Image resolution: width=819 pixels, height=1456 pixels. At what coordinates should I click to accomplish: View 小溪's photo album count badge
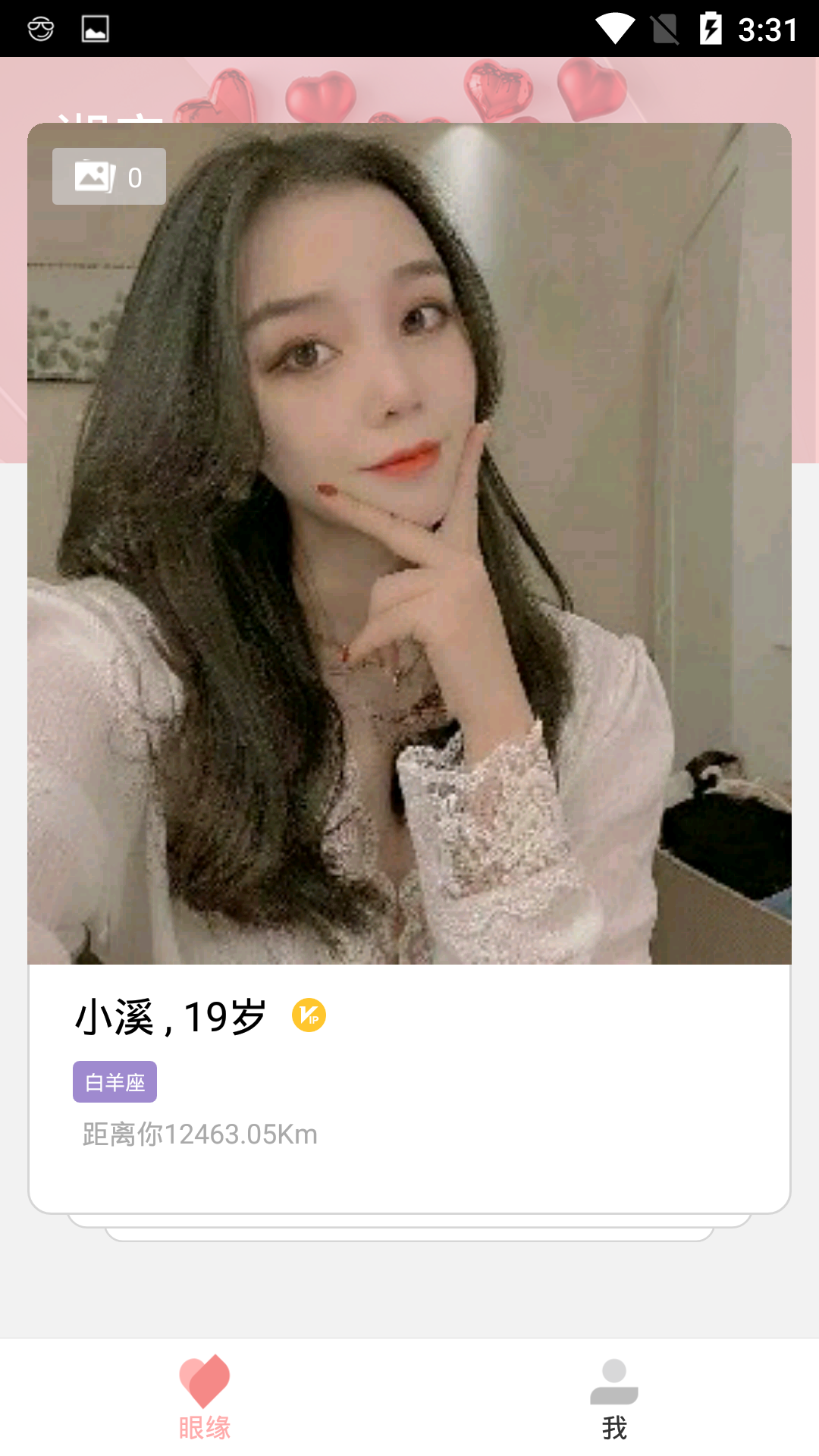coord(108,177)
